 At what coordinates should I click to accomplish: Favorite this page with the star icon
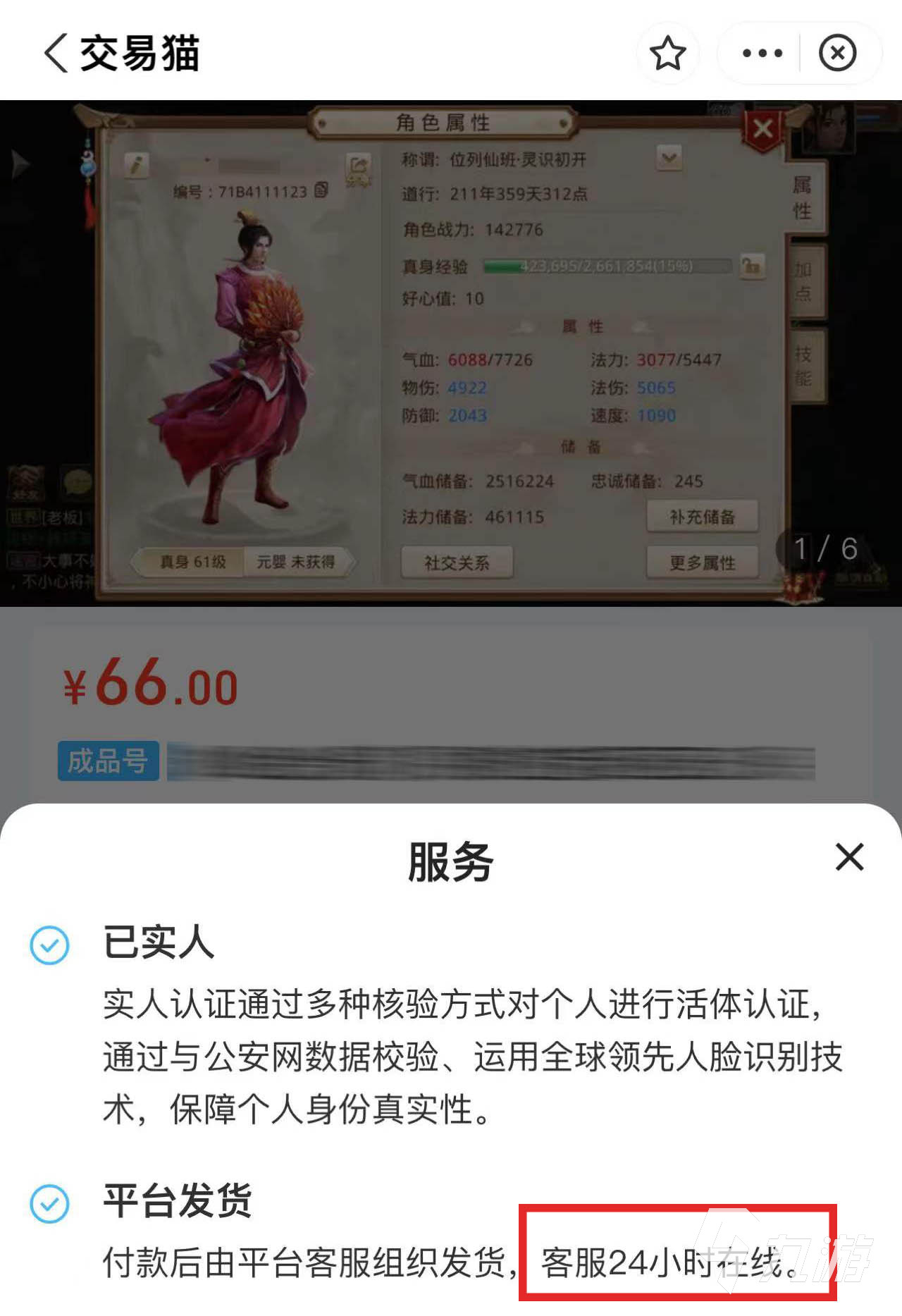coord(667,54)
